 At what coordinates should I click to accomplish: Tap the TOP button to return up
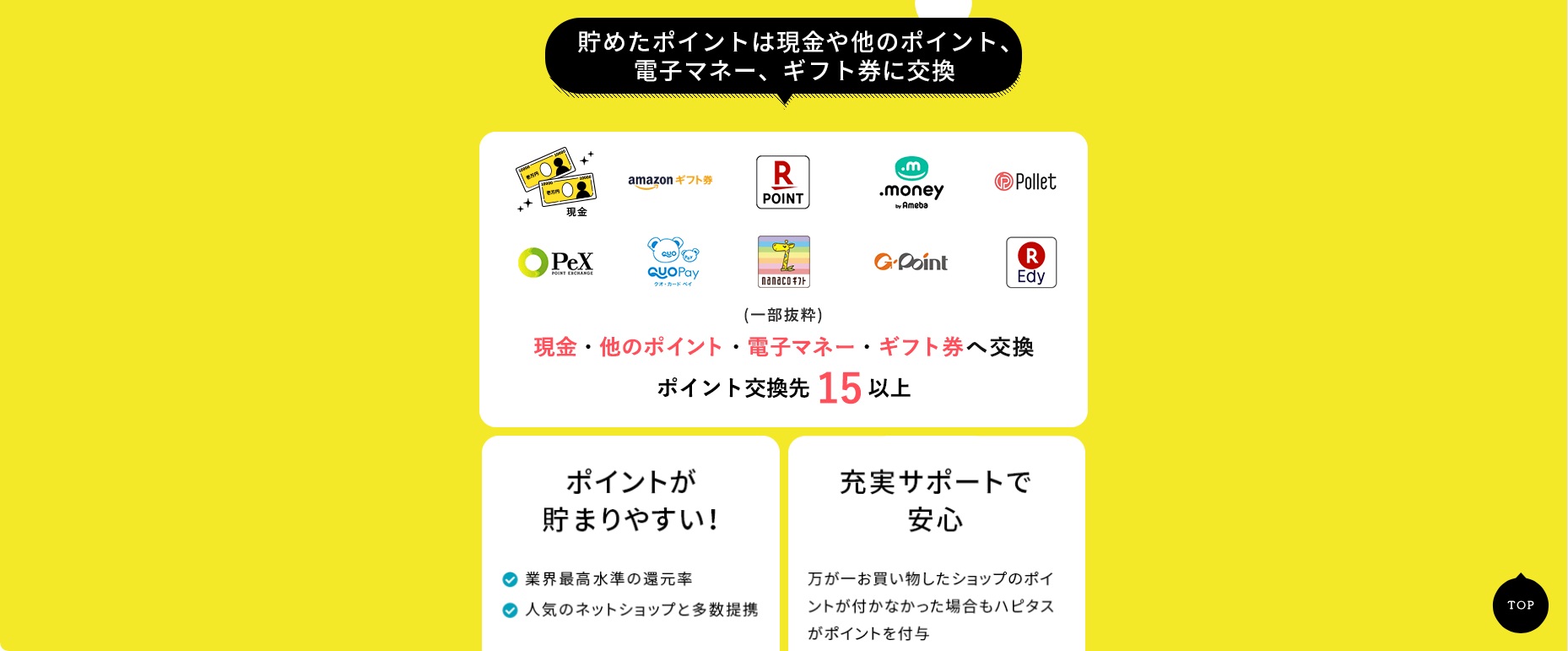(x=1520, y=605)
